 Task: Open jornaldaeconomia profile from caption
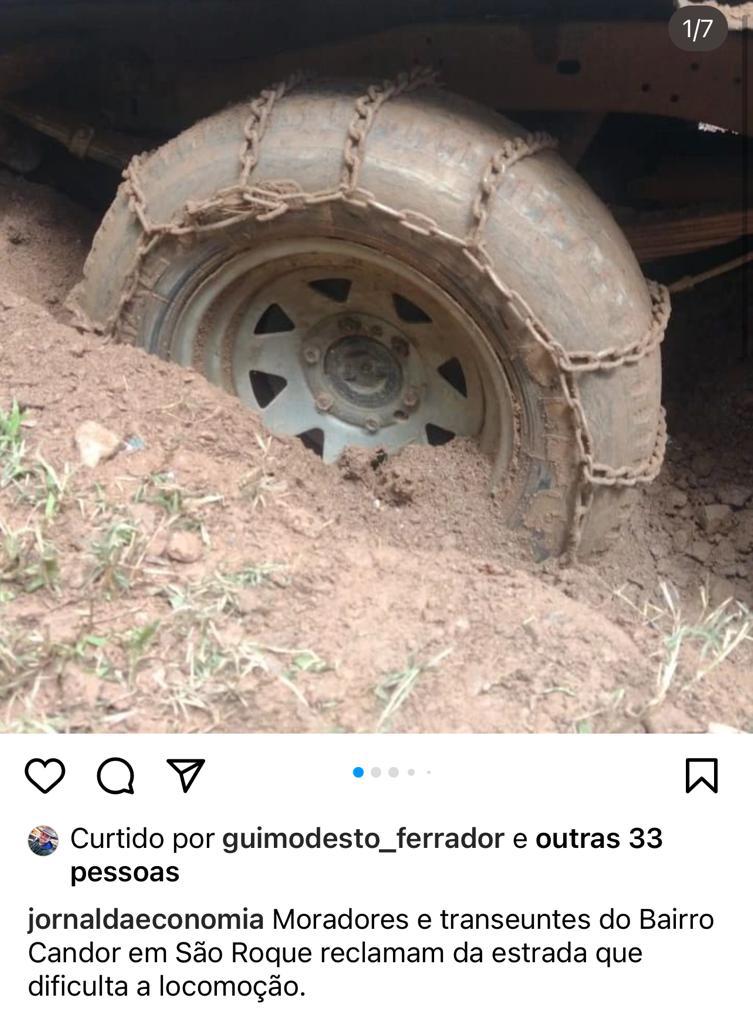tap(146, 919)
